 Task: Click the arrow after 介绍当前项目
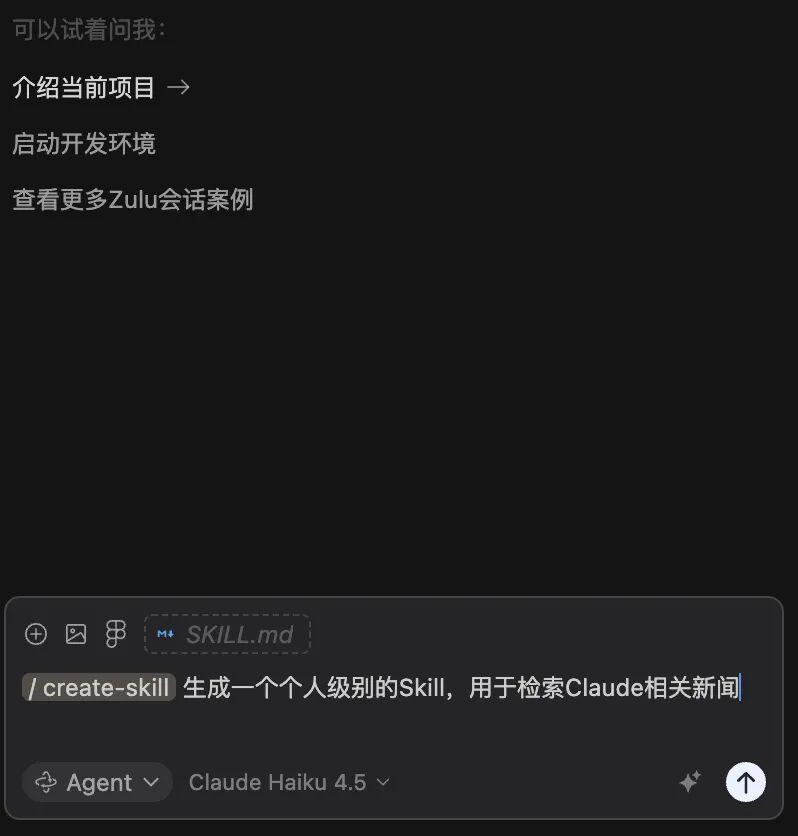(x=178, y=87)
